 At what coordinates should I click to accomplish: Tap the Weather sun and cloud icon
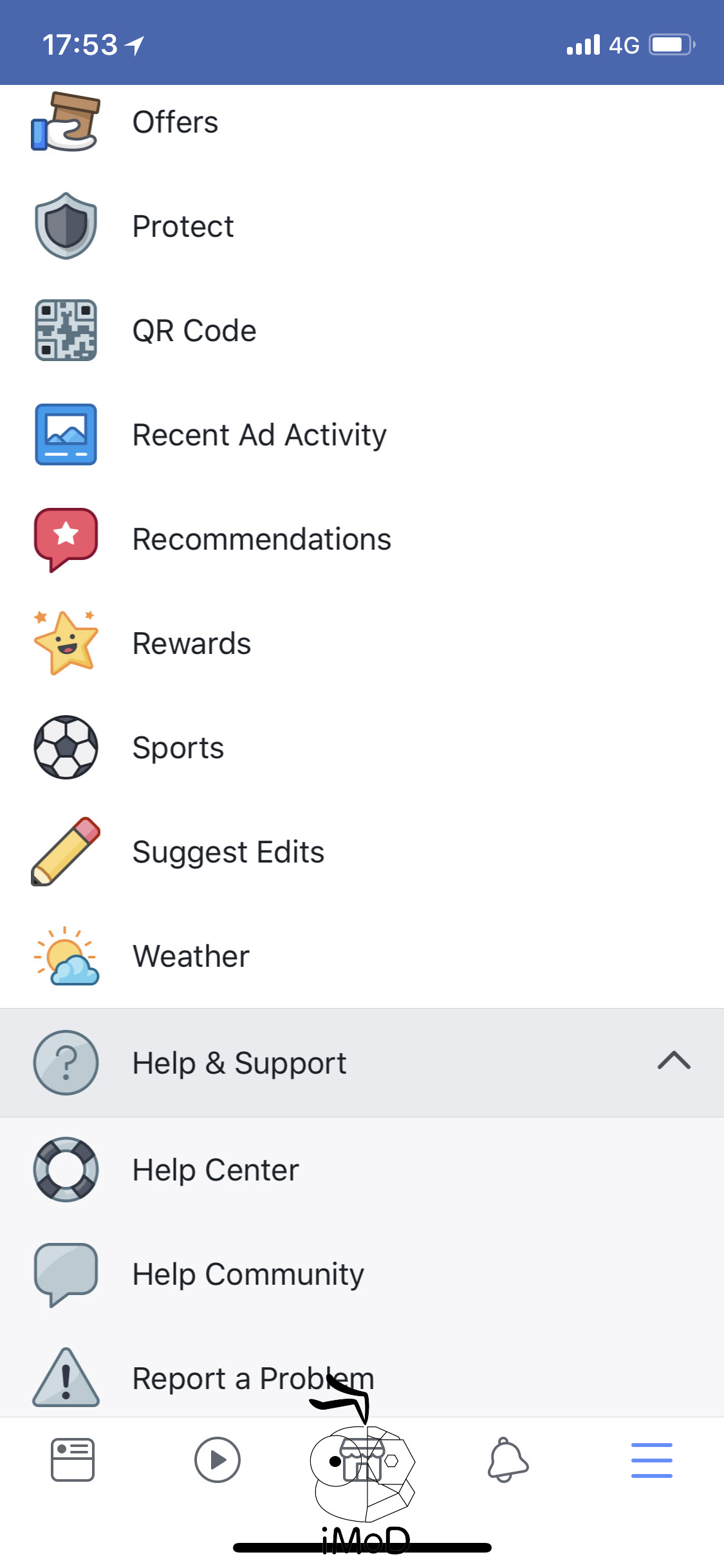[65, 956]
